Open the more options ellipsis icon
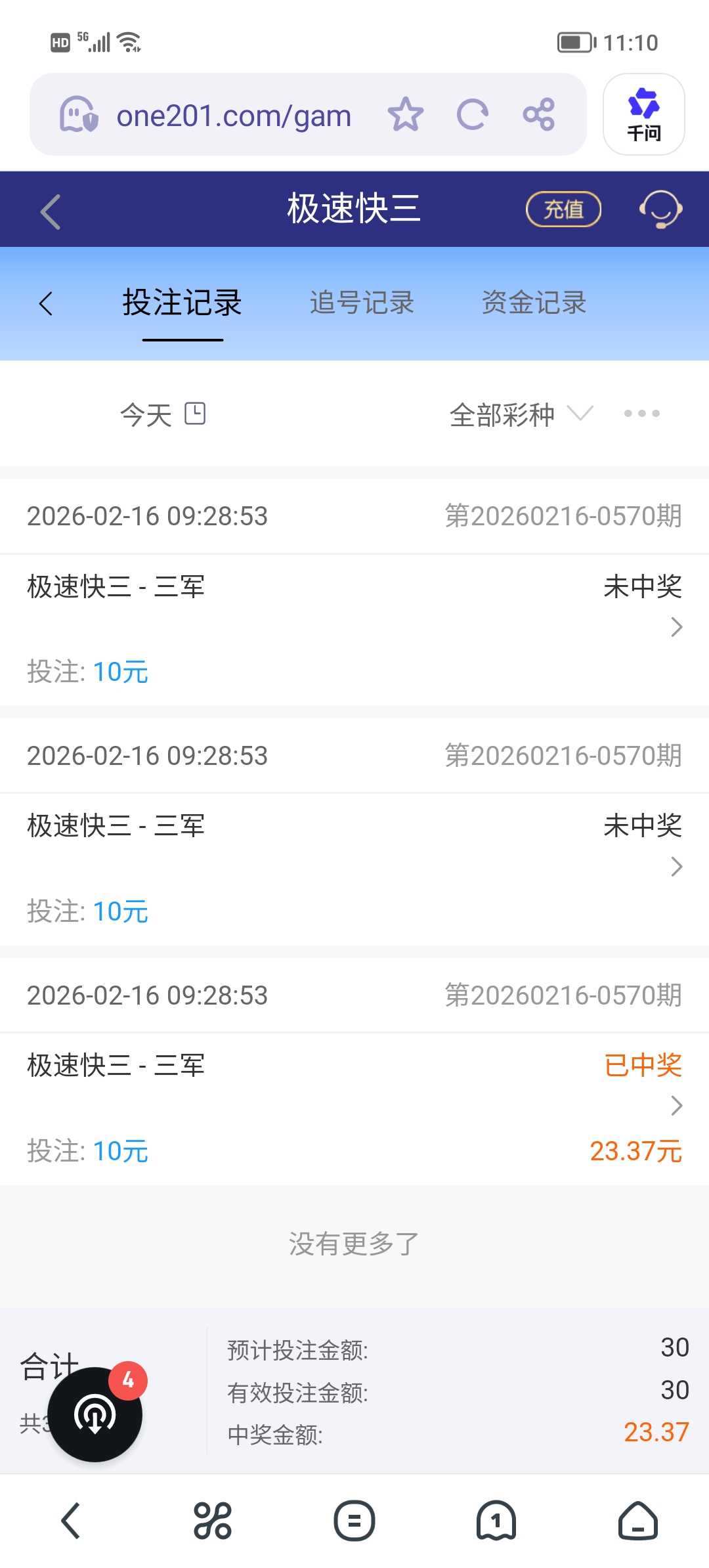Screen dimensions: 709x1568 click(x=641, y=414)
